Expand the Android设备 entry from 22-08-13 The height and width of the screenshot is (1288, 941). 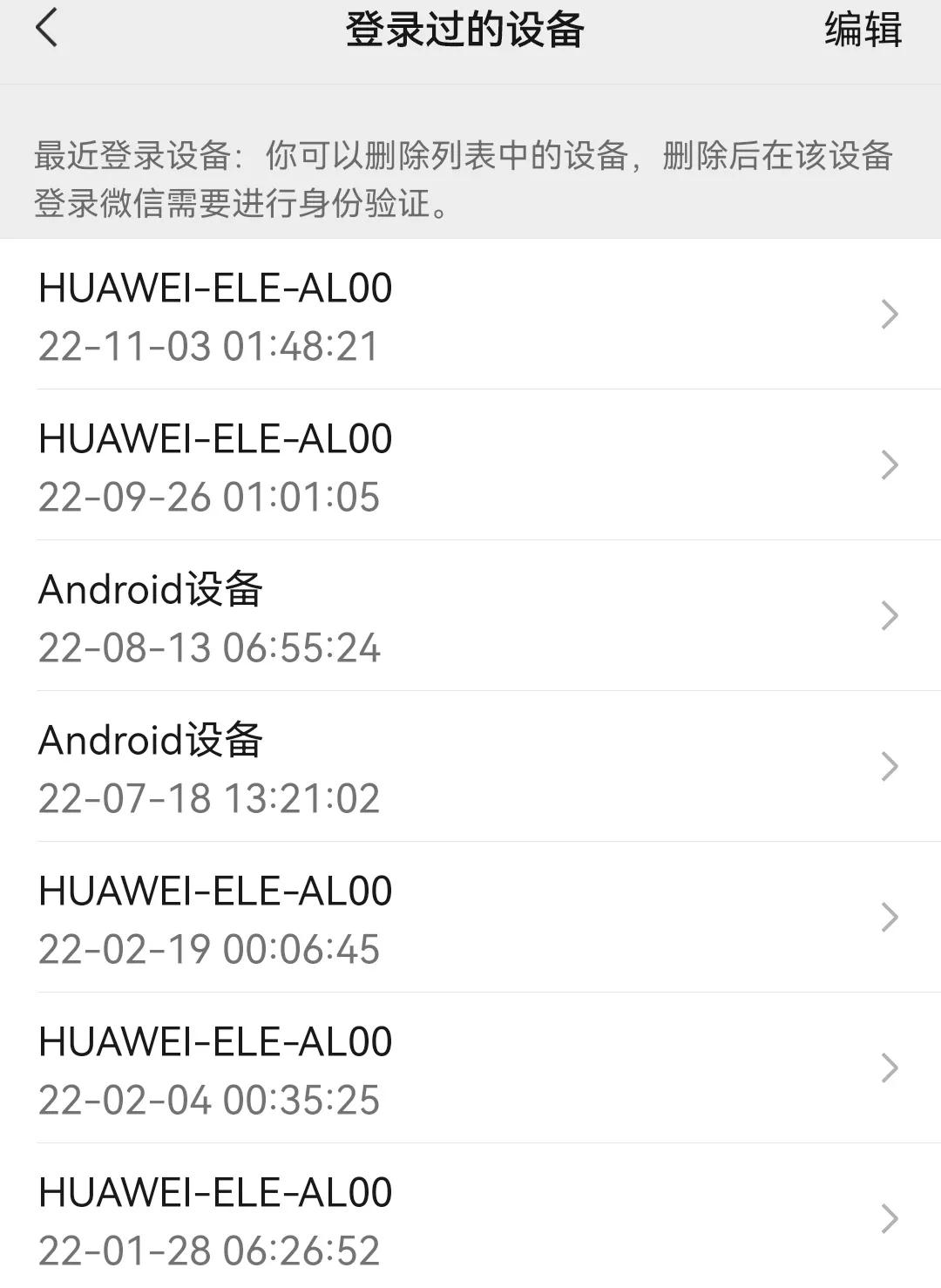point(890,615)
